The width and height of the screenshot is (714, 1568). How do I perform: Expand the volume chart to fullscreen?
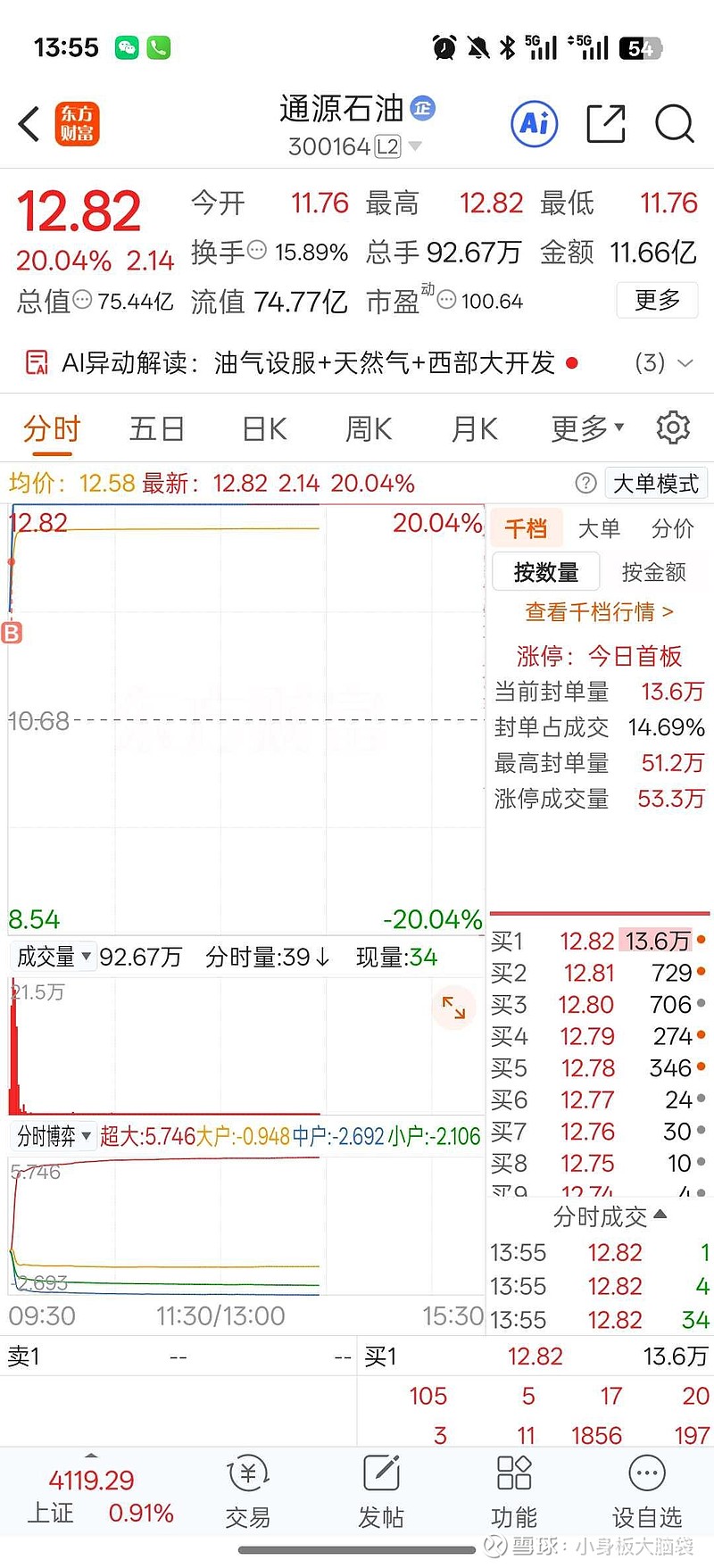[x=453, y=1008]
